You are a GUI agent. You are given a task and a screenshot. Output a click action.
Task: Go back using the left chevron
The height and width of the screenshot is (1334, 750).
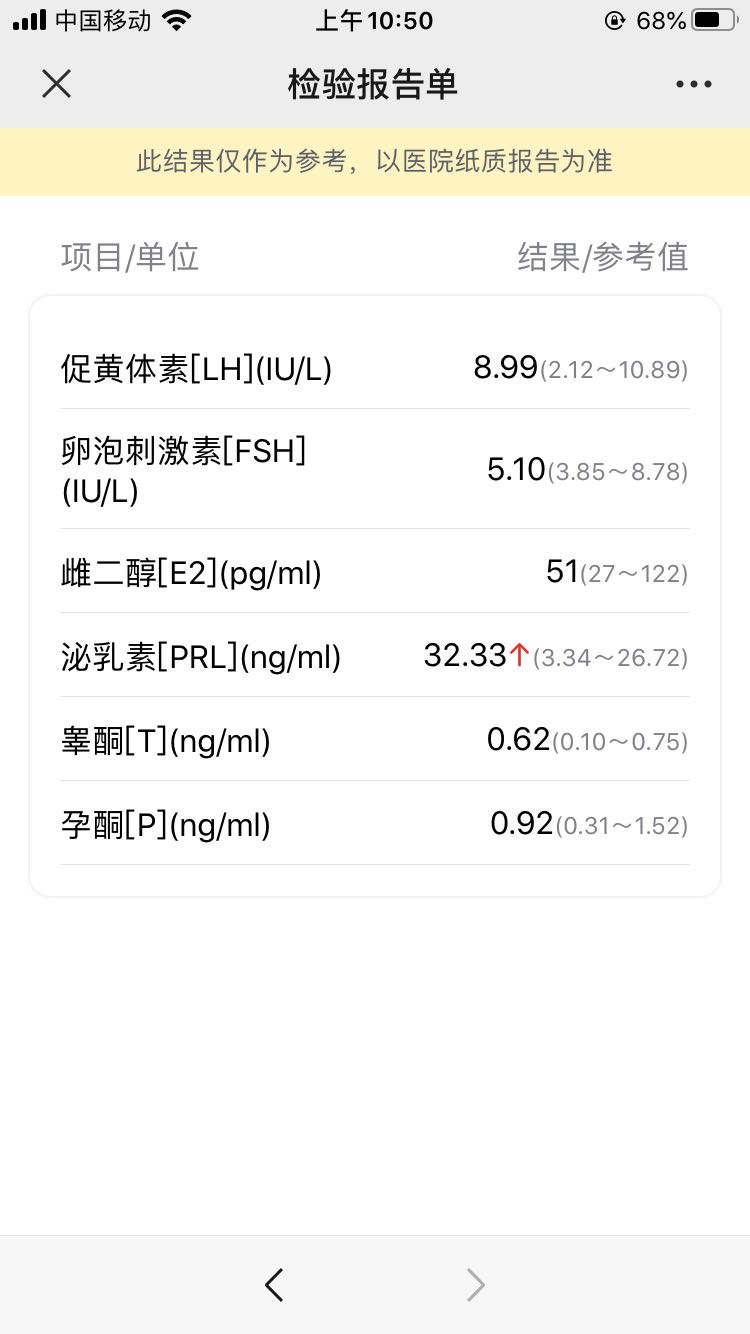274,1285
